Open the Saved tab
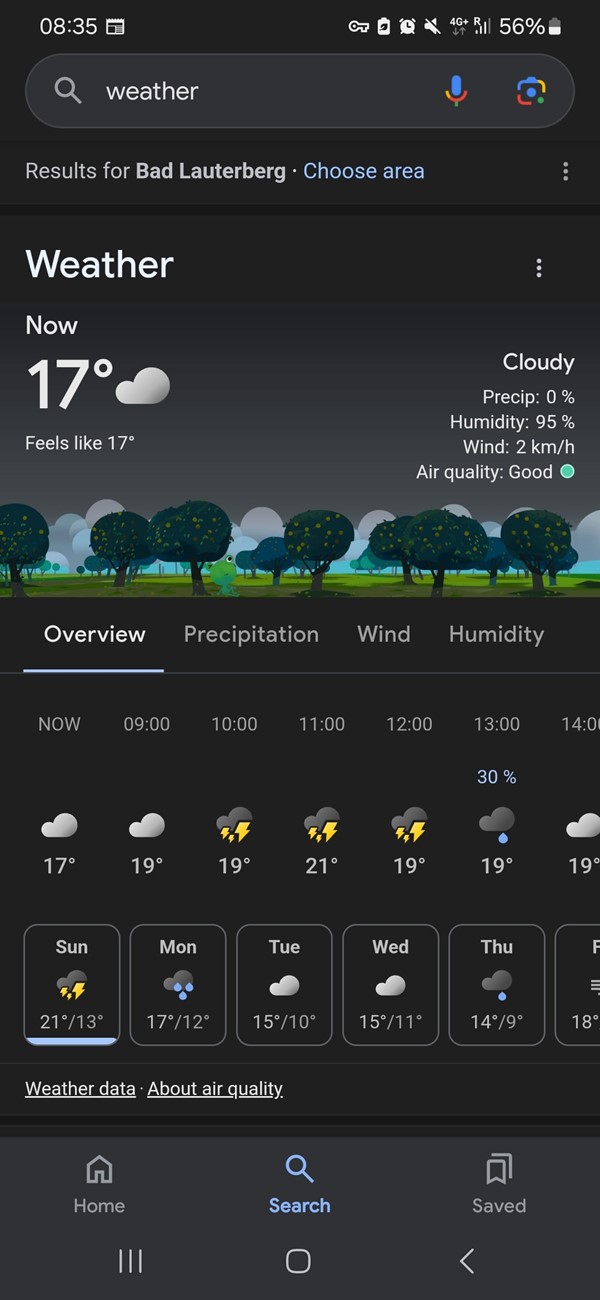600x1300 pixels. (x=498, y=1184)
